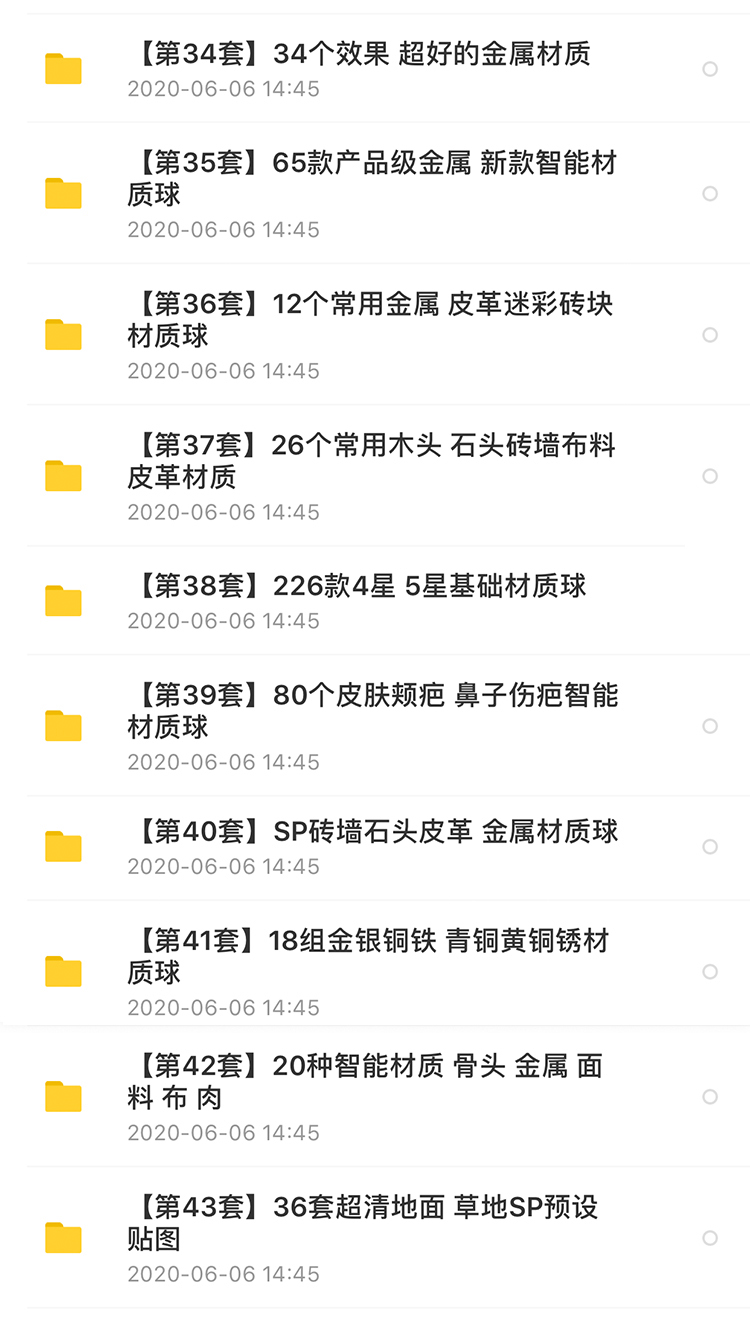Tick the circle next to 第40套
This screenshot has width=750, height=1317.
[x=710, y=847]
